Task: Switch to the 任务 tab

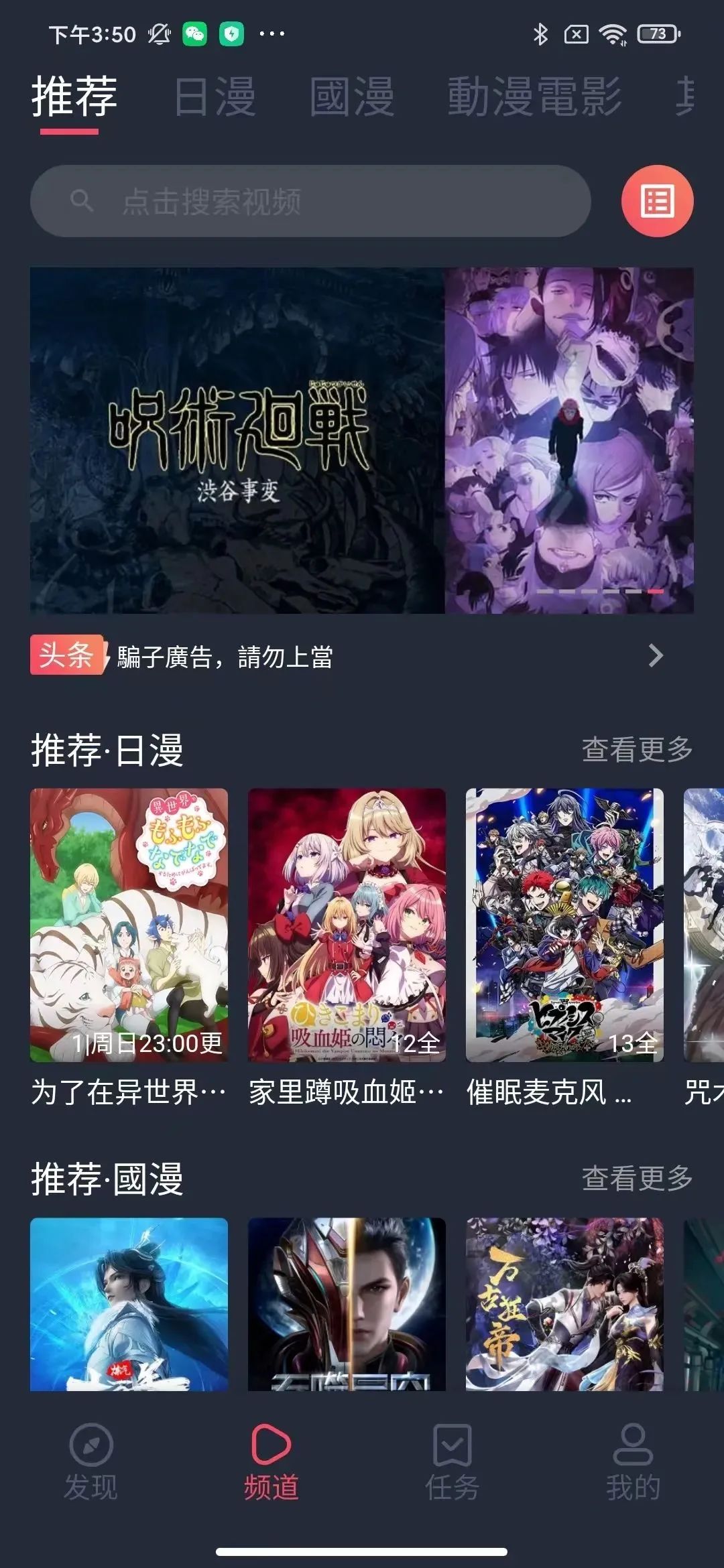Action: [452, 1462]
